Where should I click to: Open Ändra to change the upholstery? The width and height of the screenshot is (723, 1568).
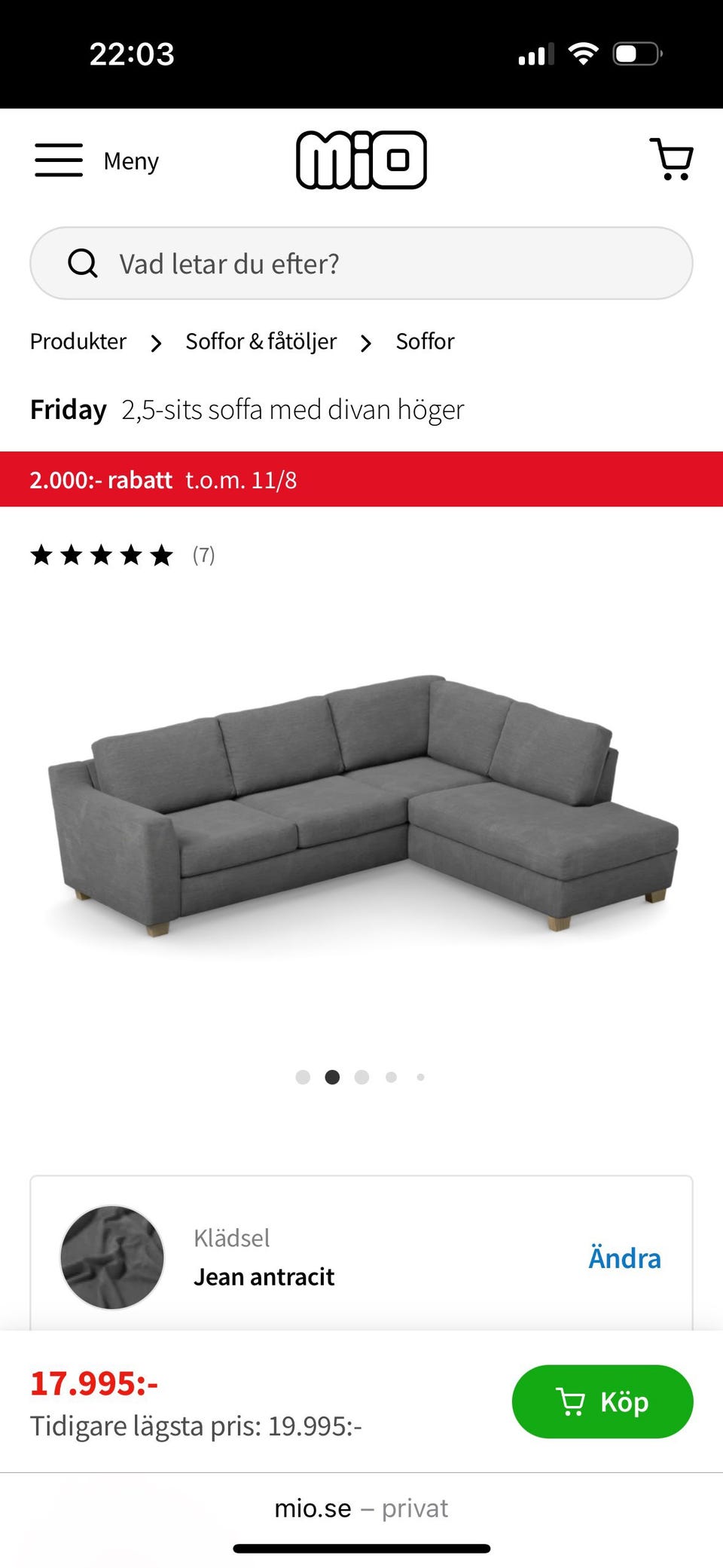[x=624, y=1257]
